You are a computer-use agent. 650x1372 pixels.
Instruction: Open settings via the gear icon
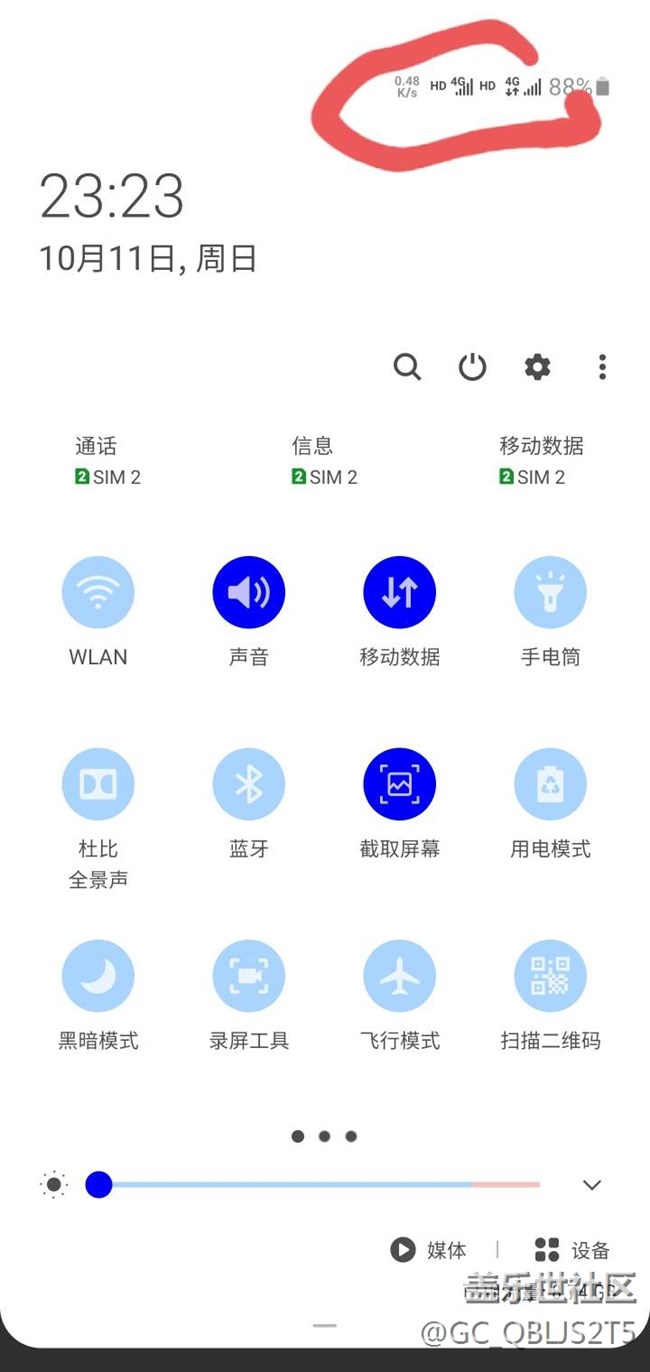point(537,367)
